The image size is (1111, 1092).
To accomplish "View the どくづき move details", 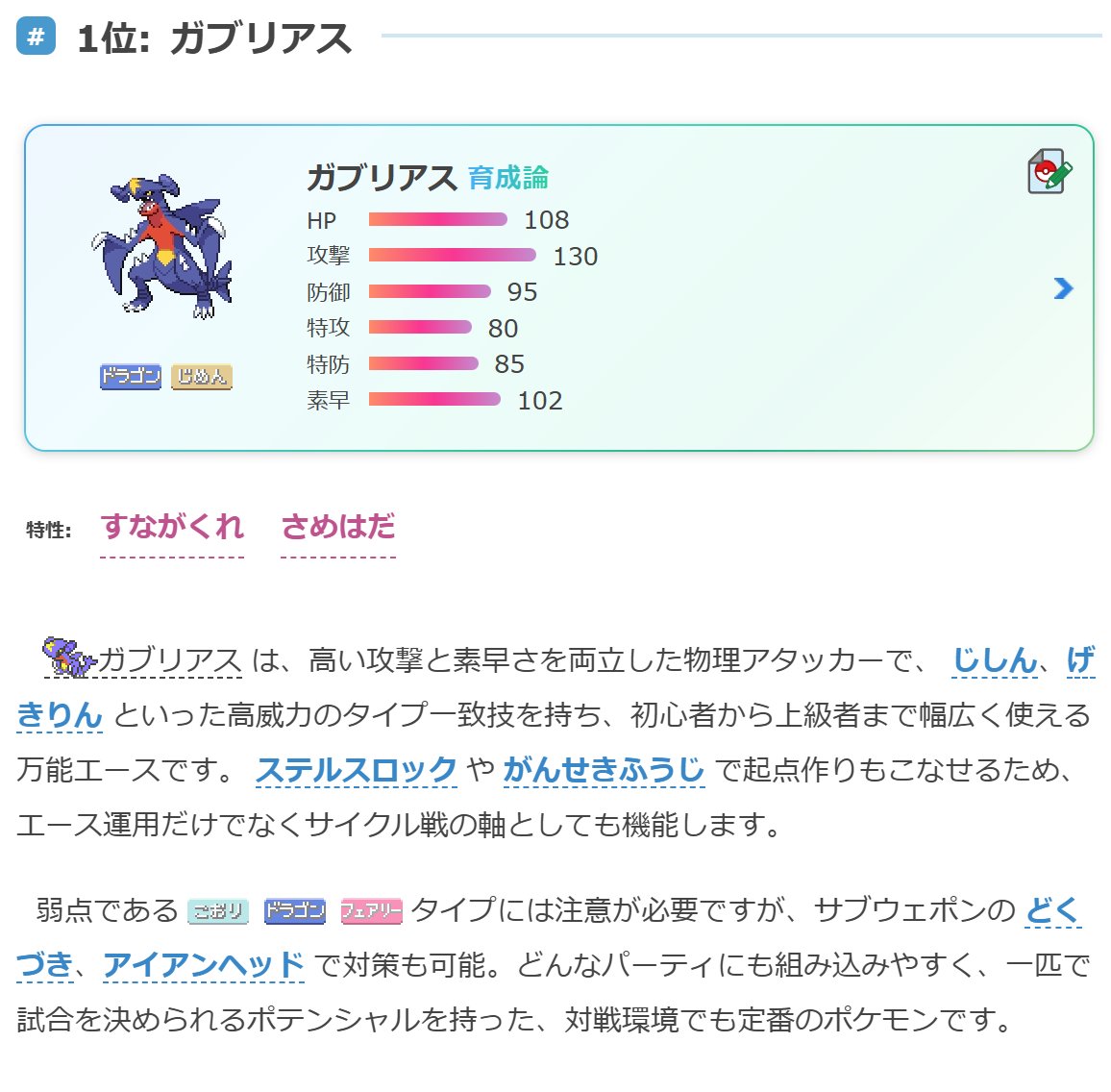I will (x=1052, y=909).
